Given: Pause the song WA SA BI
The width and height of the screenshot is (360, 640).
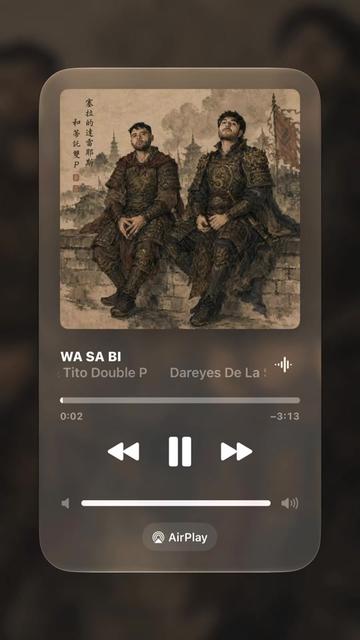Looking at the screenshot, I should click(x=180, y=451).
